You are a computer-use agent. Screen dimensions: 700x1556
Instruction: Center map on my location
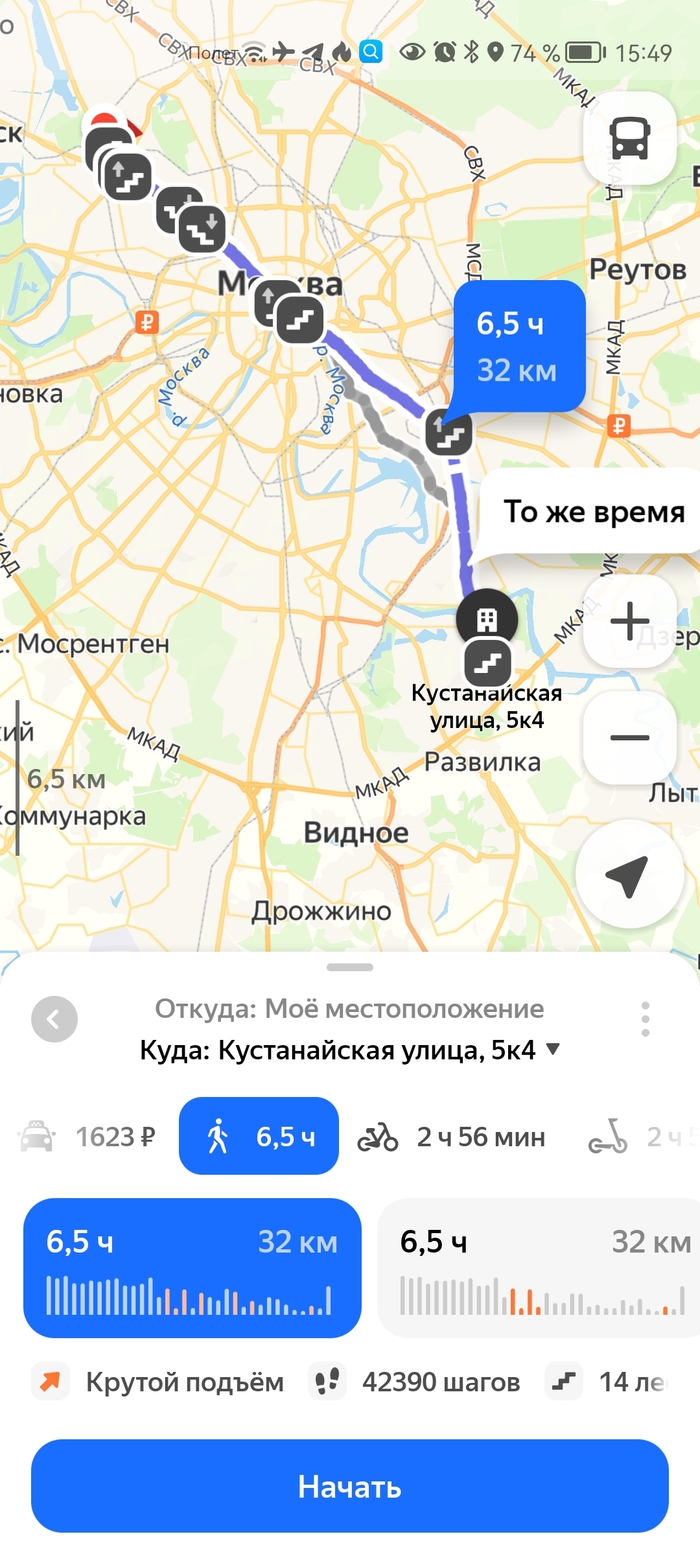(x=629, y=875)
